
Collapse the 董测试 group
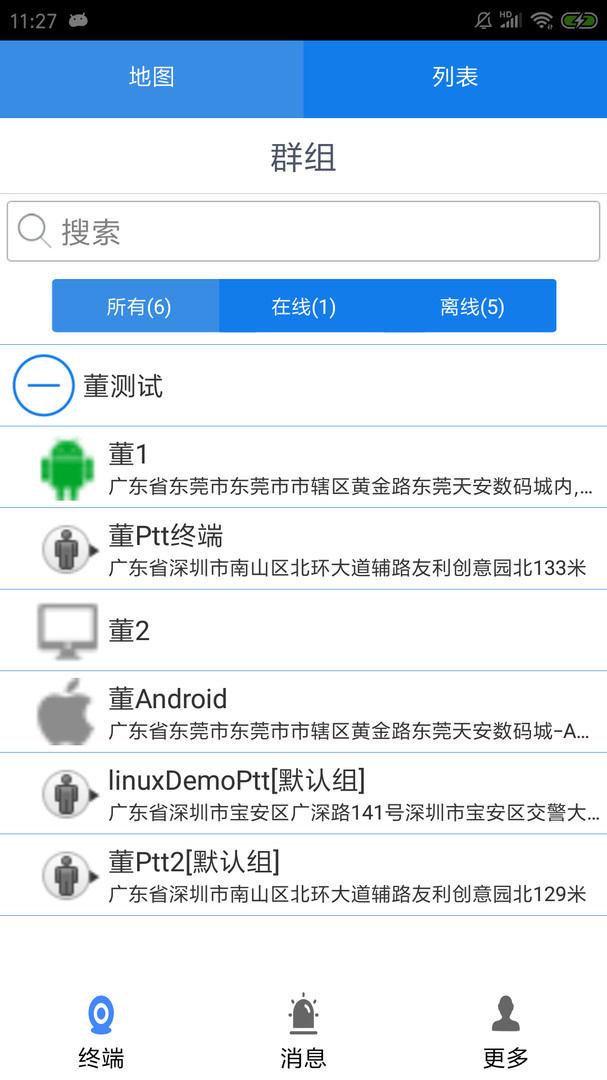tap(43, 386)
